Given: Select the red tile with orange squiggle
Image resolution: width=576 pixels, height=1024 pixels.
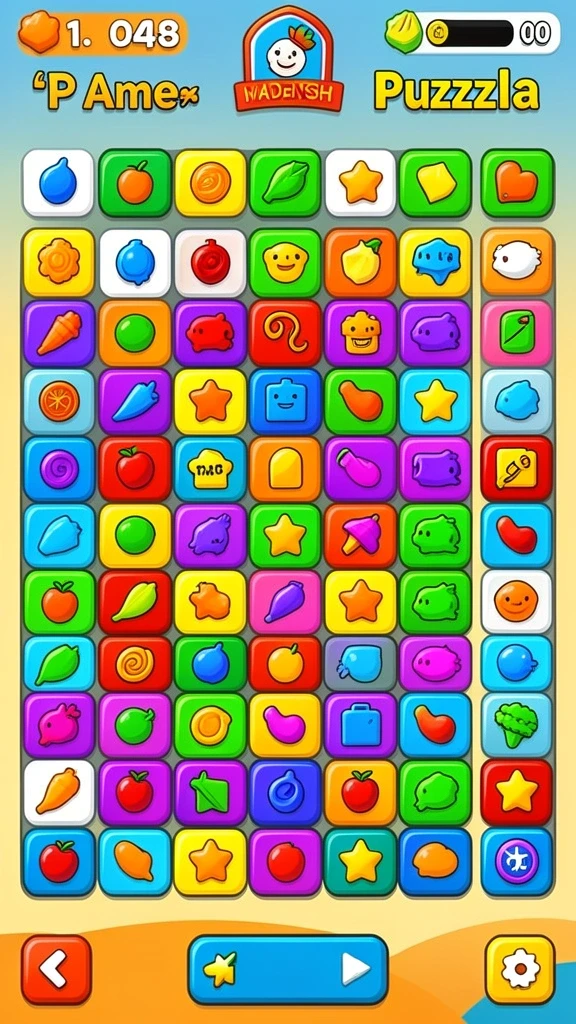Looking at the screenshot, I should coord(285,333).
